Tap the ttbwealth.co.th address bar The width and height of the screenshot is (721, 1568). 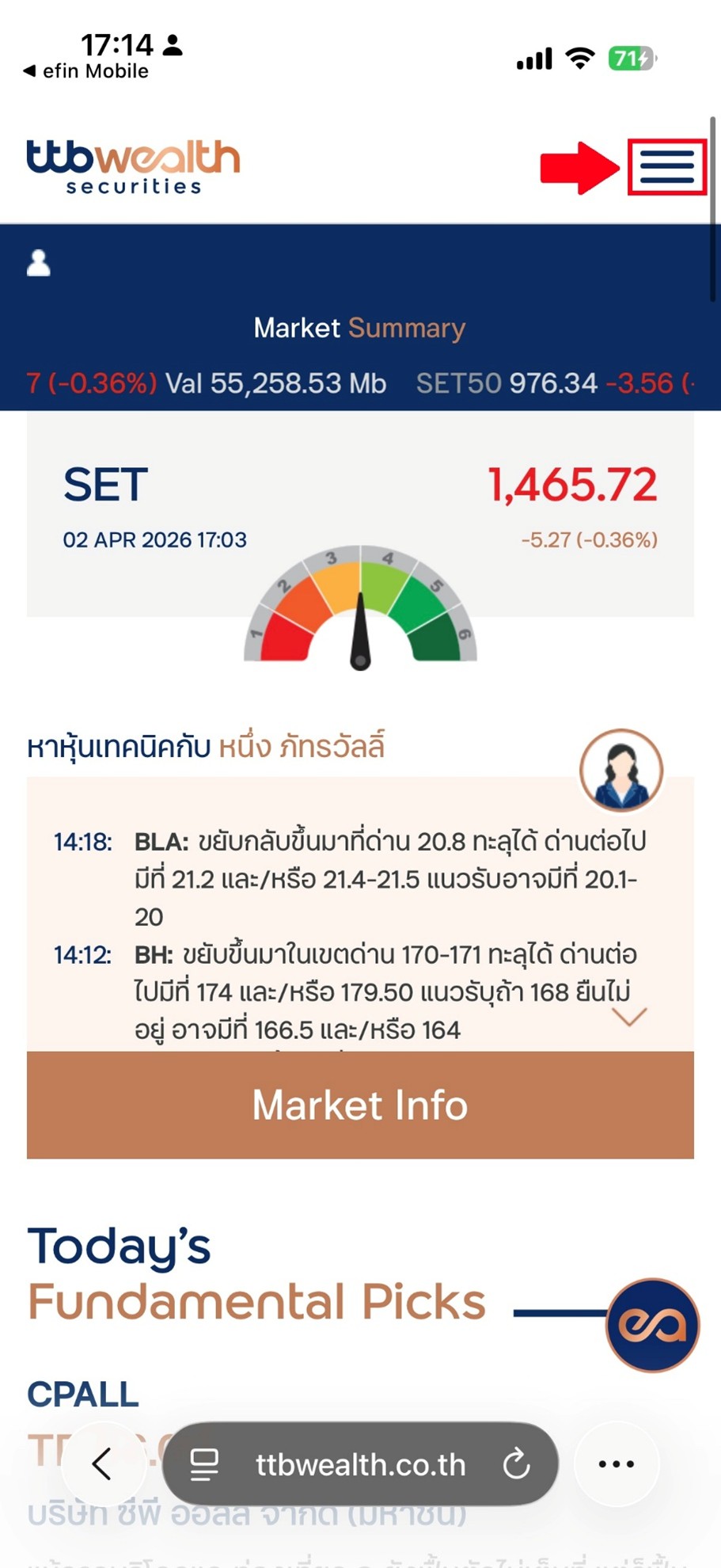(360, 1464)
